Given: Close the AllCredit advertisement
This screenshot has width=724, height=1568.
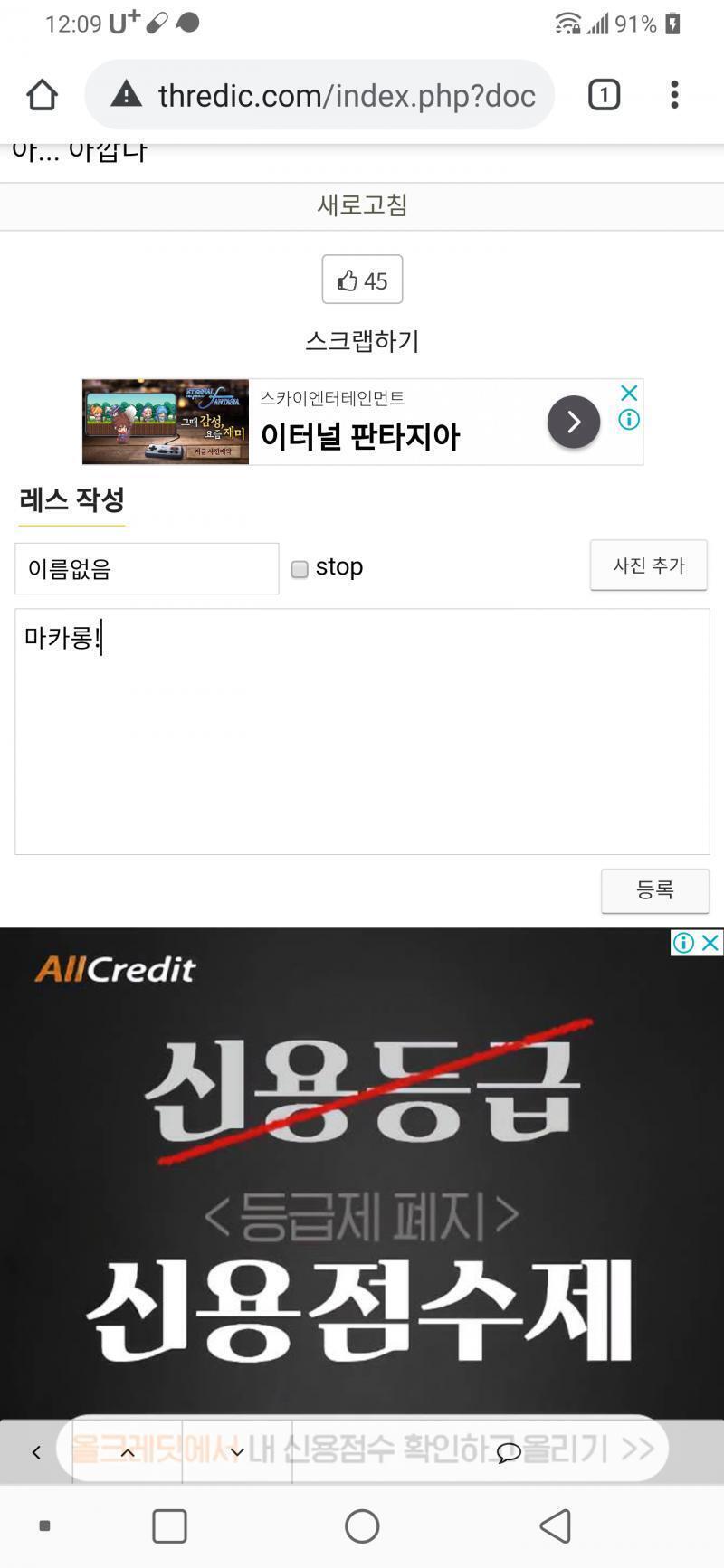Looking at the screenshot, I should coord(711,943).
